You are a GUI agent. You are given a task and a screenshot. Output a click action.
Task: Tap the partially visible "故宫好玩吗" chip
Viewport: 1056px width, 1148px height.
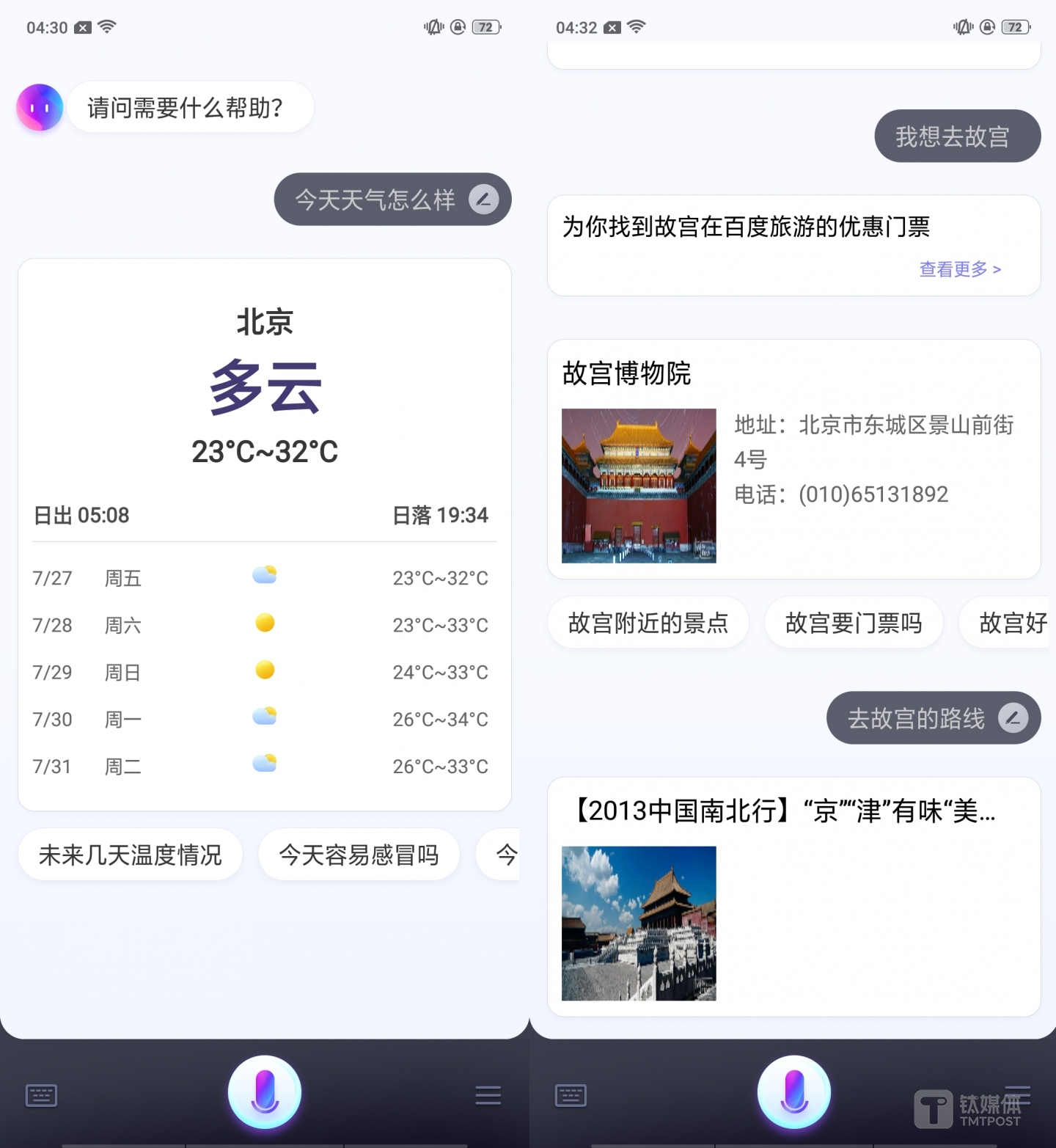tap(1015, 622)
